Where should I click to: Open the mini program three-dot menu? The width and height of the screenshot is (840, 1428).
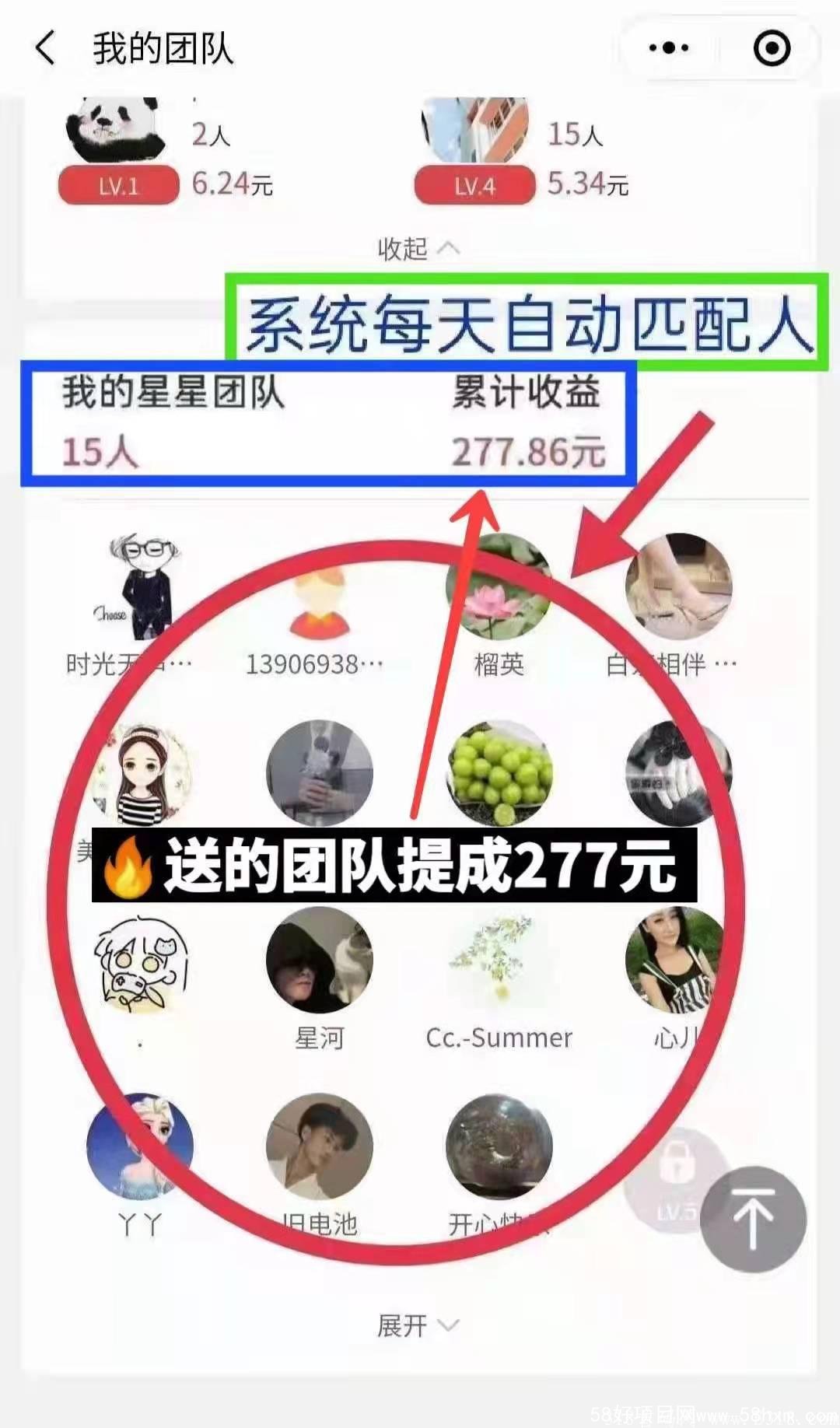point(669,48)
